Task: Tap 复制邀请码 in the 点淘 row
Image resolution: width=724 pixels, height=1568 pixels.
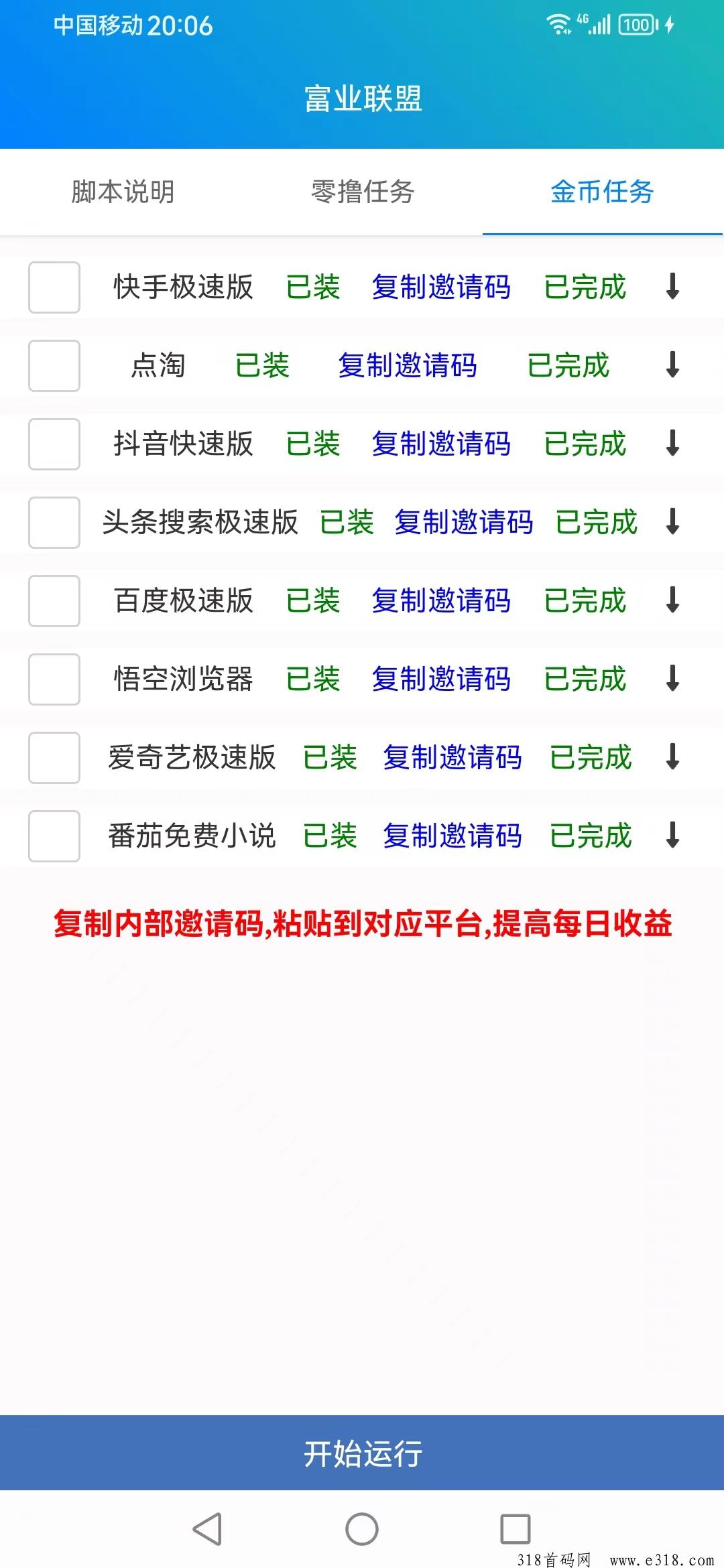Action: (408, 366)
